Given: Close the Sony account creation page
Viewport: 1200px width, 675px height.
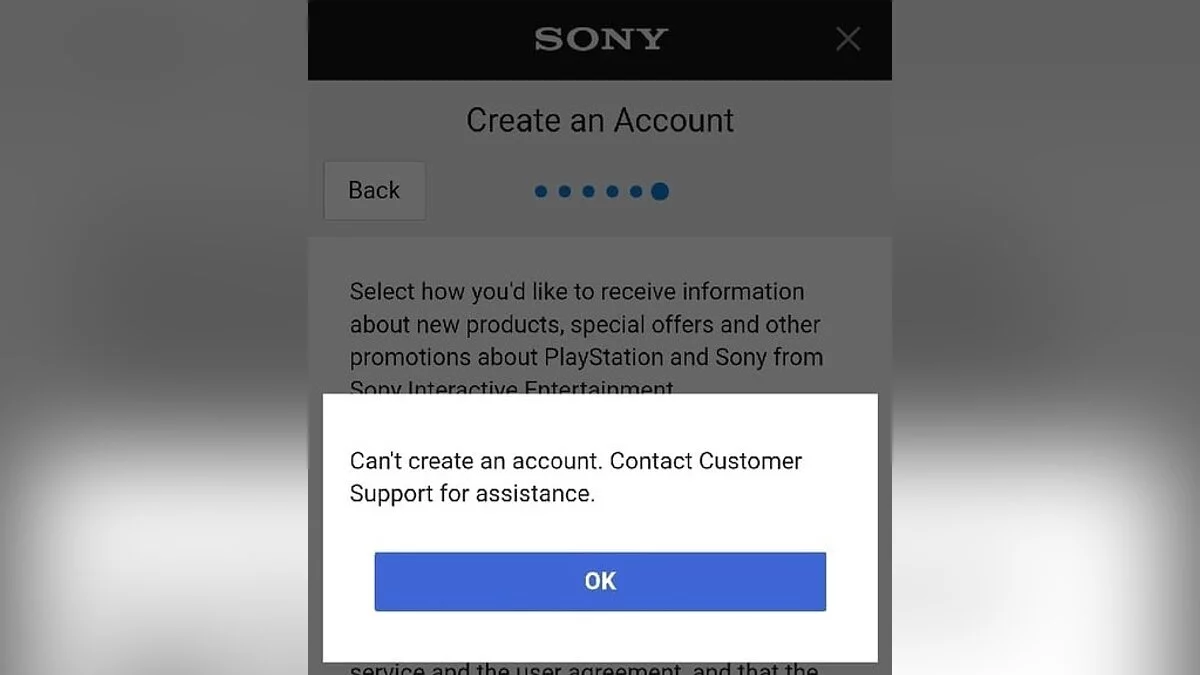Looking at the screenshot, I should (848, 39).
